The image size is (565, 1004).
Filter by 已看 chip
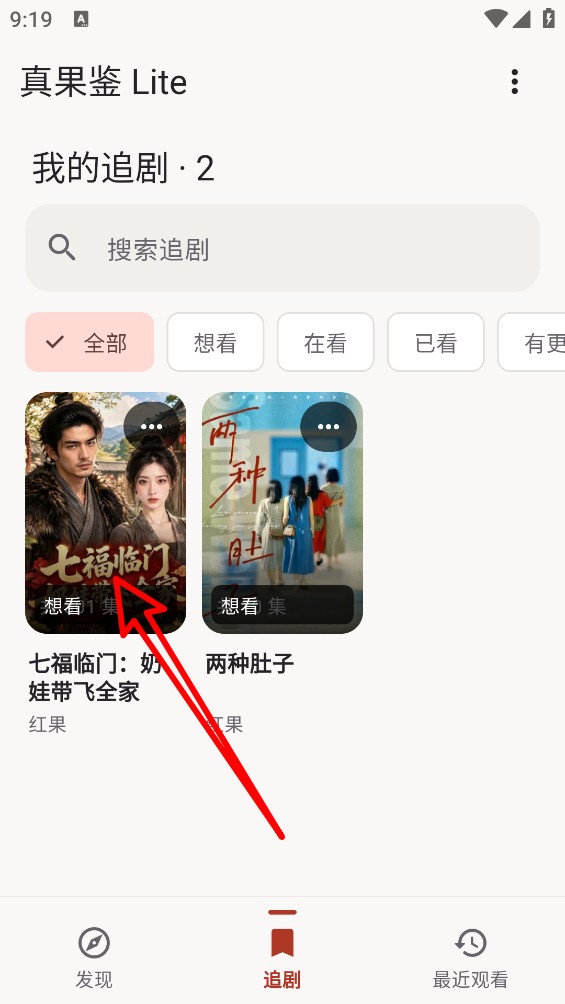(436, 343)
